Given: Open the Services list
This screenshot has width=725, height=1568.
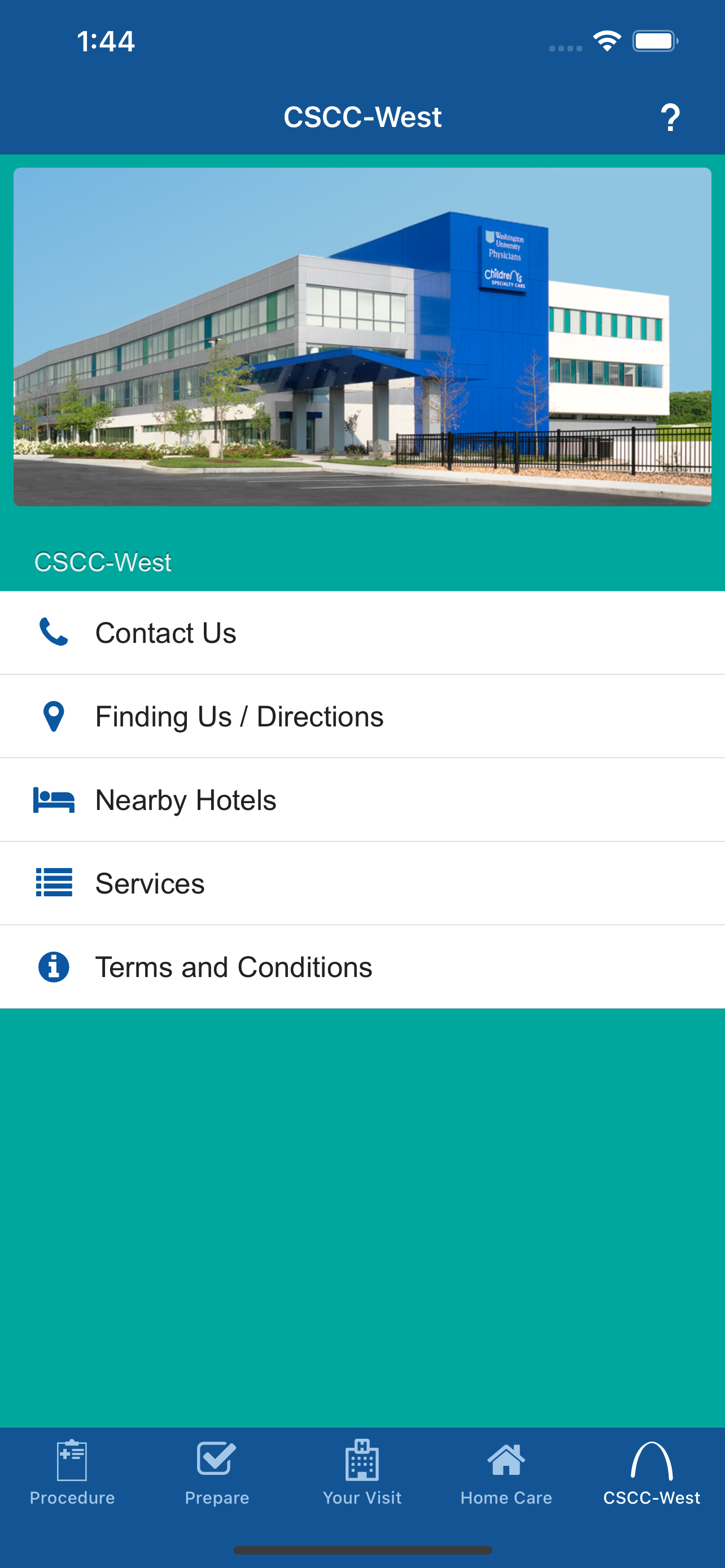Looking at the screenshot, I should [x=361, y=883].
